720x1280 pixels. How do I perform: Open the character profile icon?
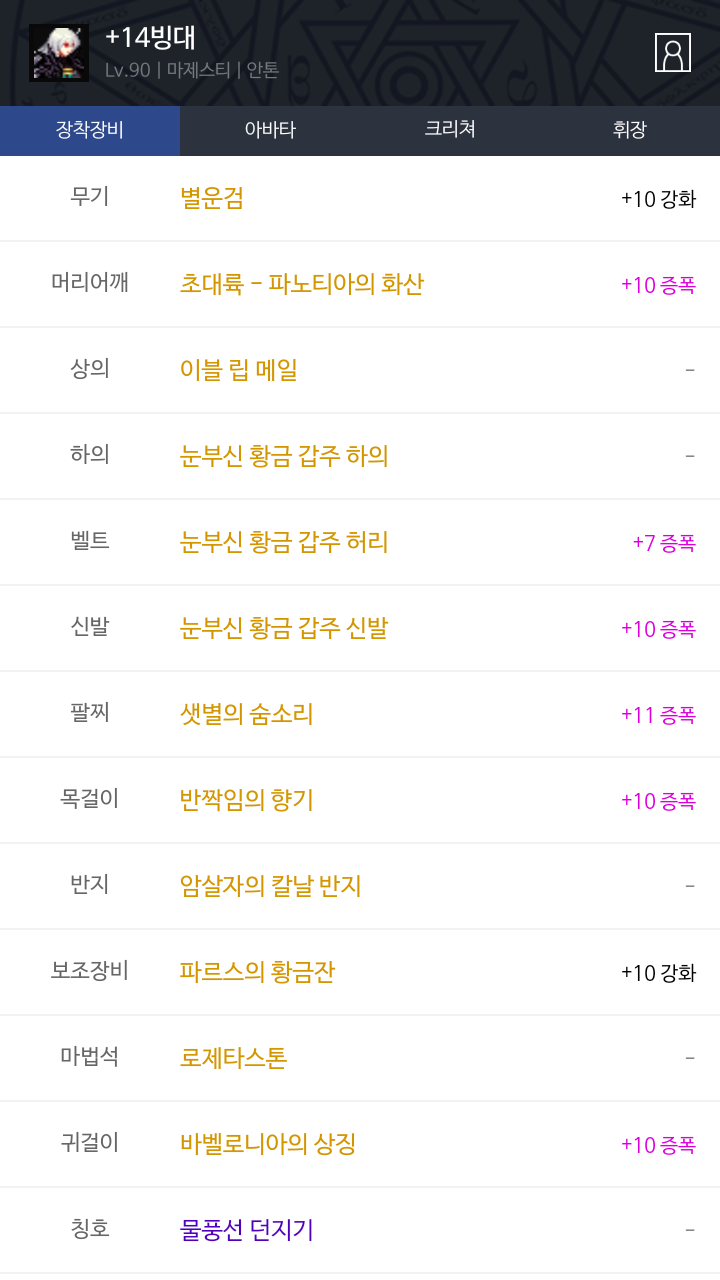pos(673,53)
